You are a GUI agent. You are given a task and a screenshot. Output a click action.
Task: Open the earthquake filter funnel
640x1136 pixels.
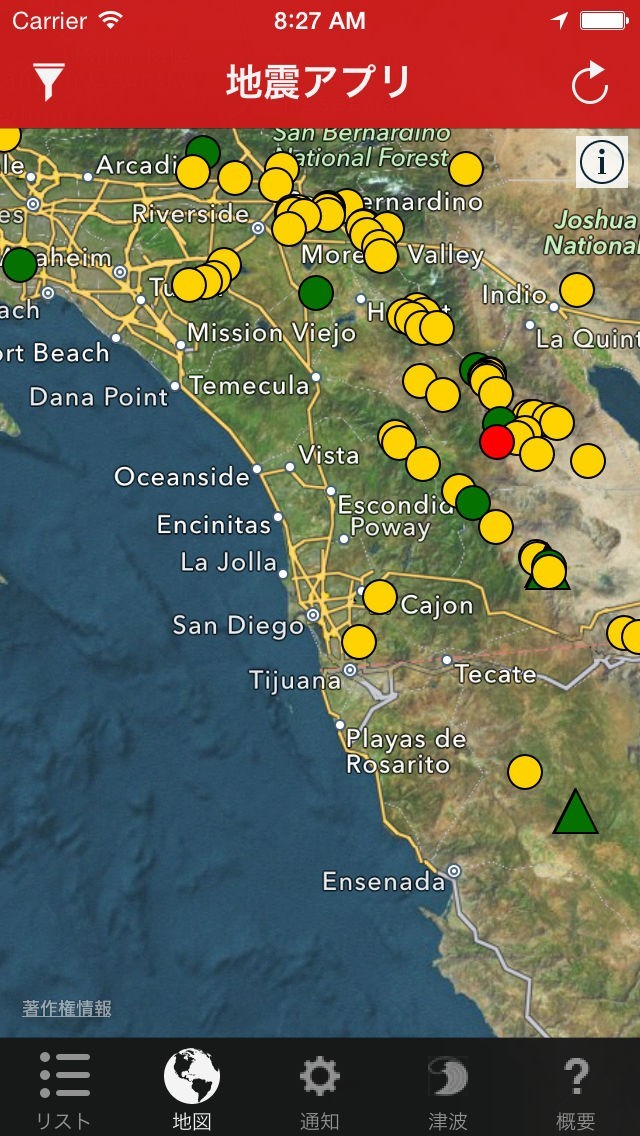coord(49,82)
